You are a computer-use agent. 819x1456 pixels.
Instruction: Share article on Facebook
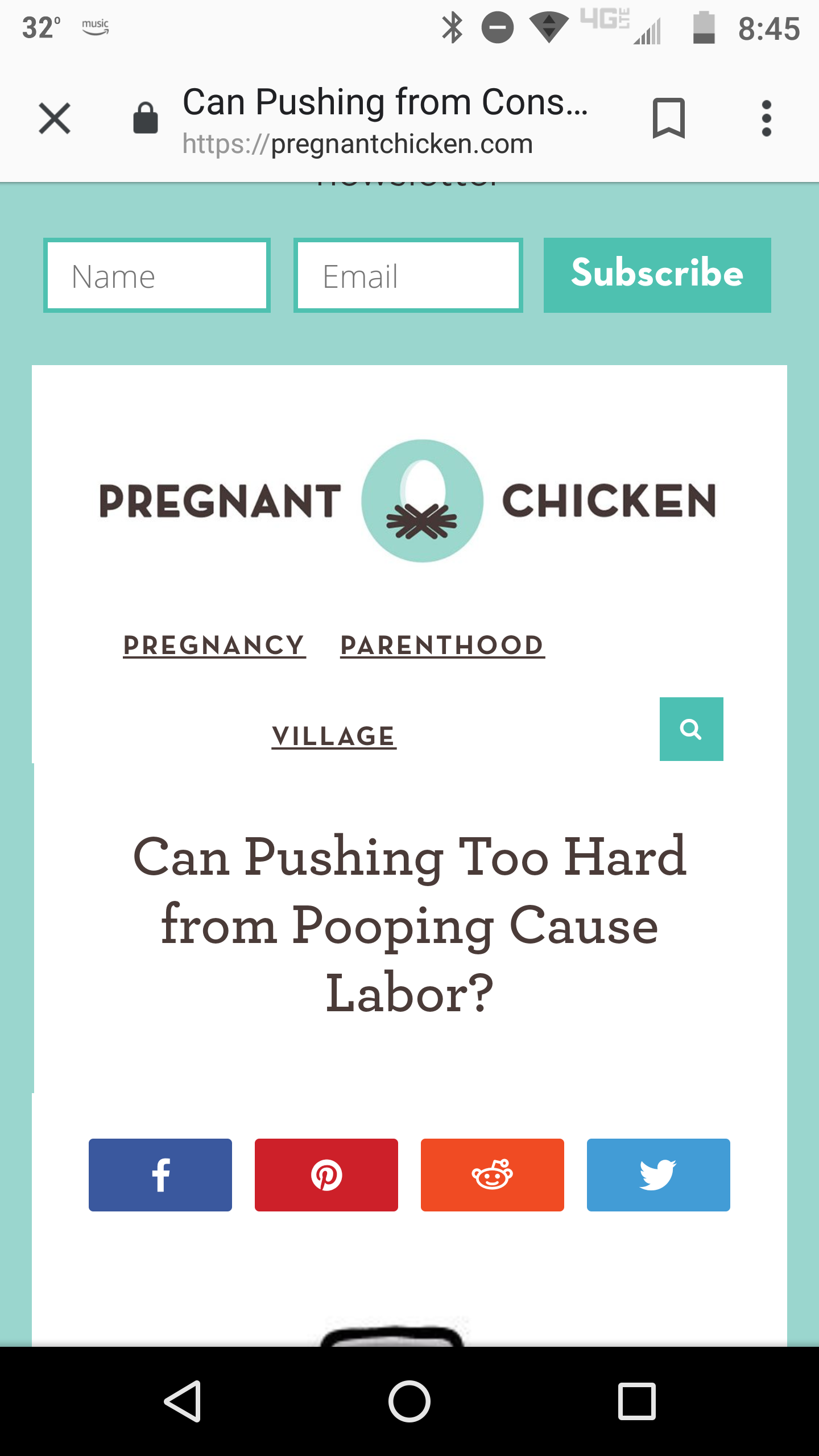tap(160, 1175)
